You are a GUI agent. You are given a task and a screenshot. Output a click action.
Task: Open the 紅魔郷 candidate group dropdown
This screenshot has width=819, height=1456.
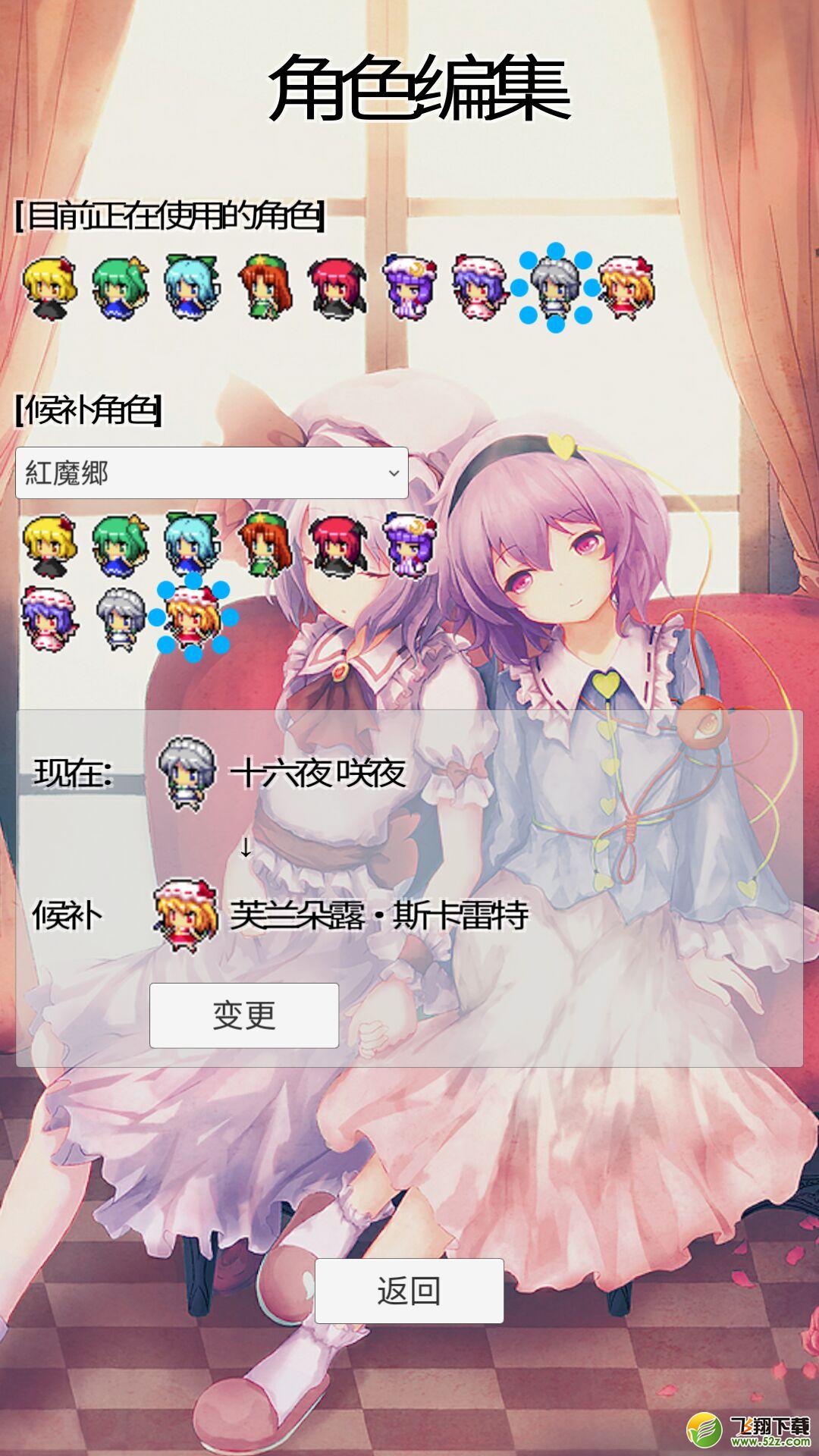212,472
